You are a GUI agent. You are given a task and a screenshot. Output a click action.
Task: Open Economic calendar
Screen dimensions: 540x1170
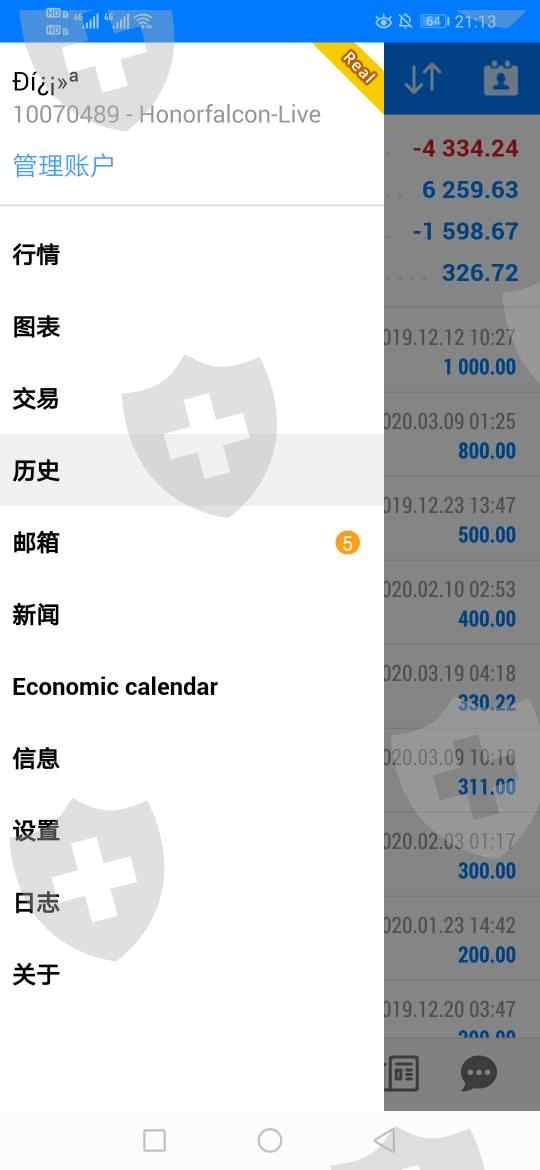tap(192, 686)
